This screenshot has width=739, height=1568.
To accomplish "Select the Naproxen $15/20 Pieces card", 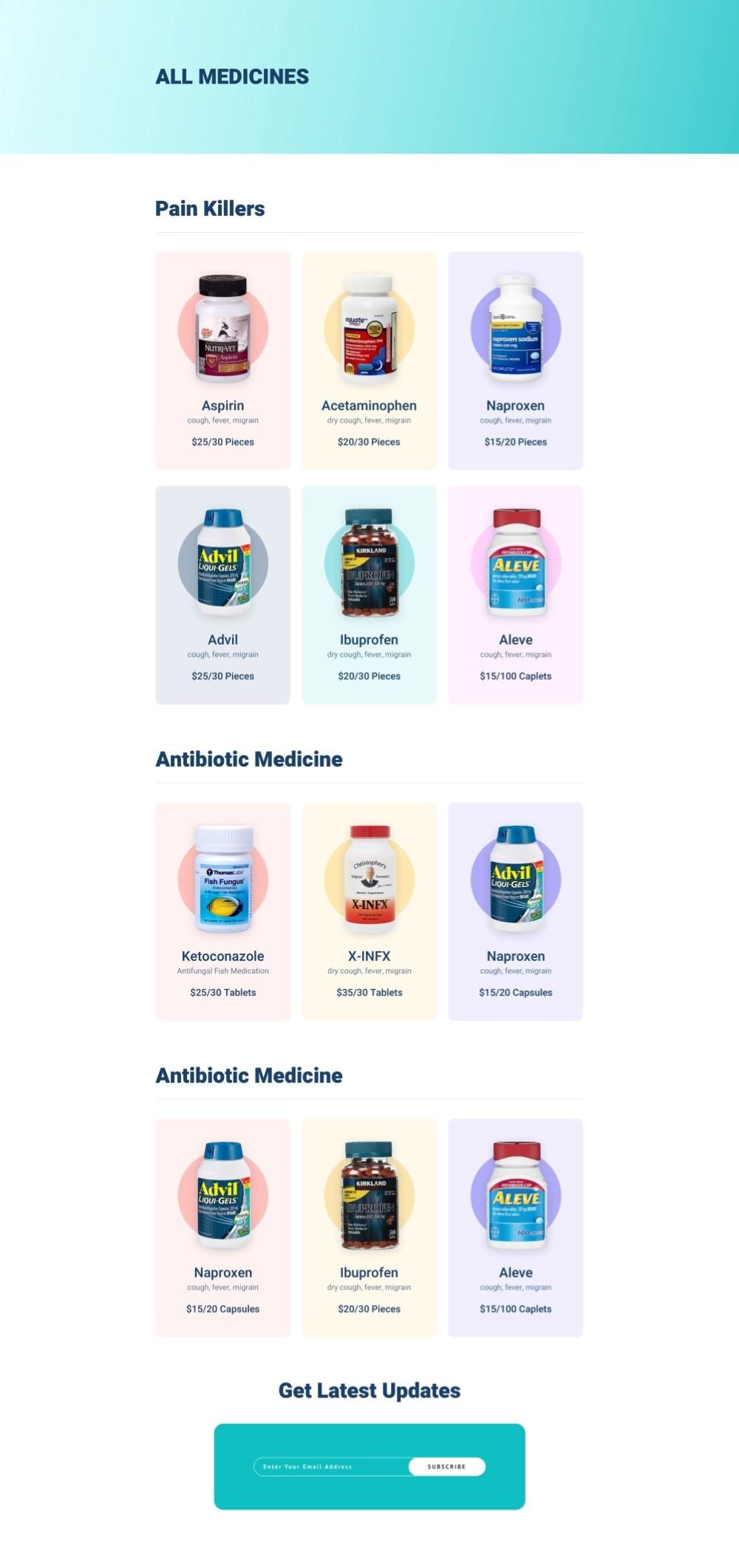I will pos(515,360).
